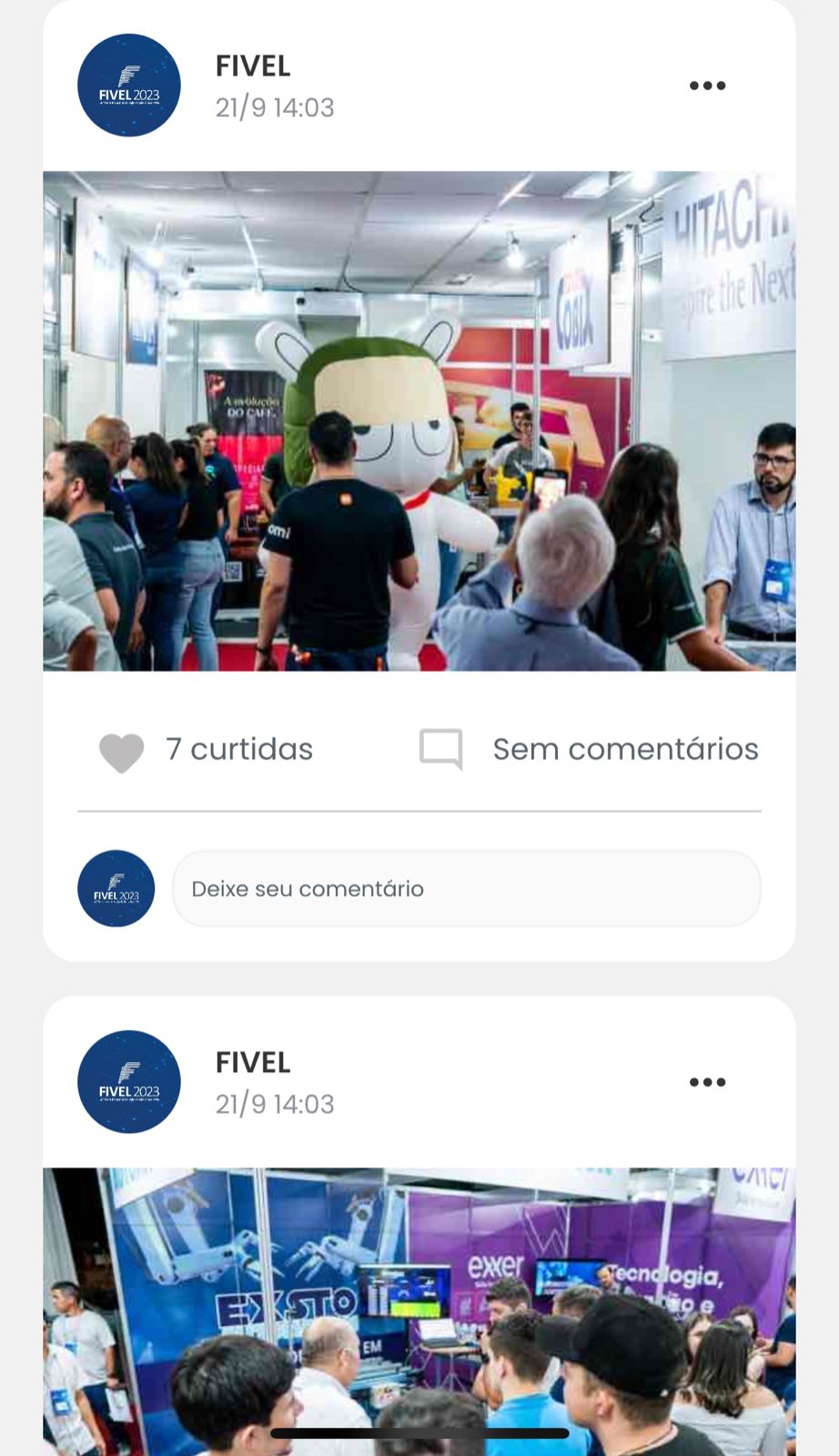839x1456 pixels.
Task: Open the three-dot menu above the mascot photo
Action: tap(707, 86)
